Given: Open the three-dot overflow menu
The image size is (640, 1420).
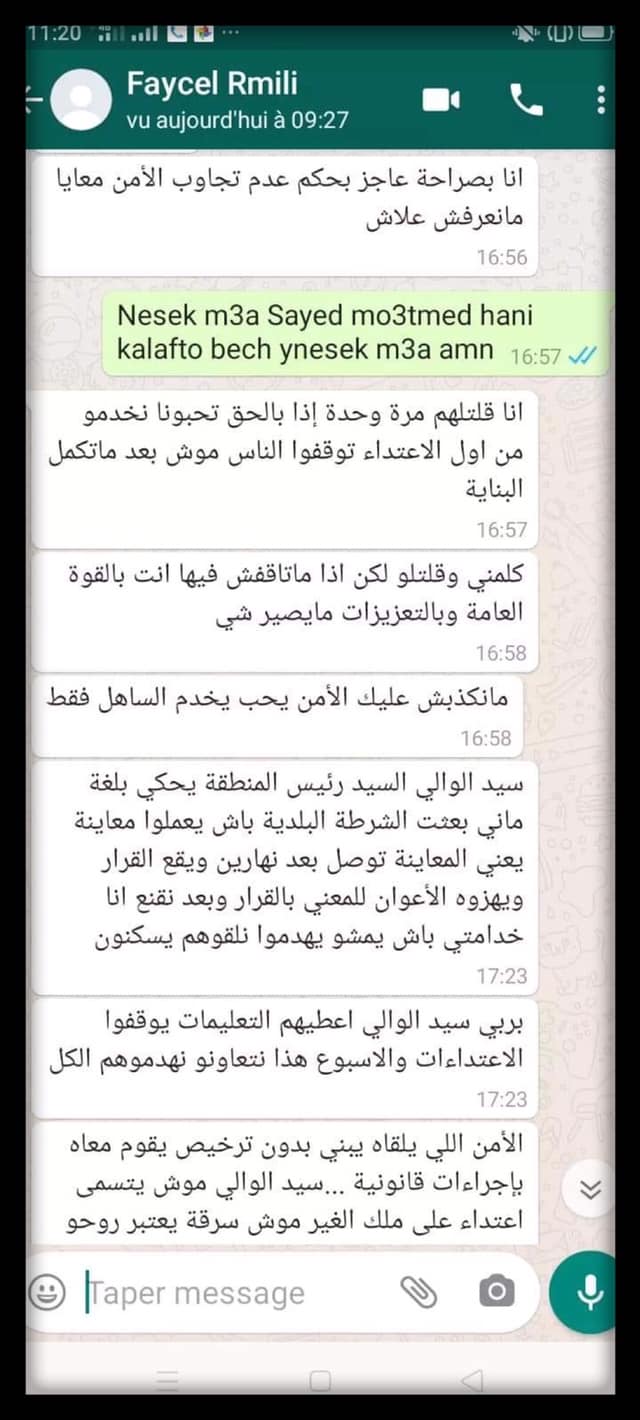Looking at the screenshot, I should [x=600, y=100].
